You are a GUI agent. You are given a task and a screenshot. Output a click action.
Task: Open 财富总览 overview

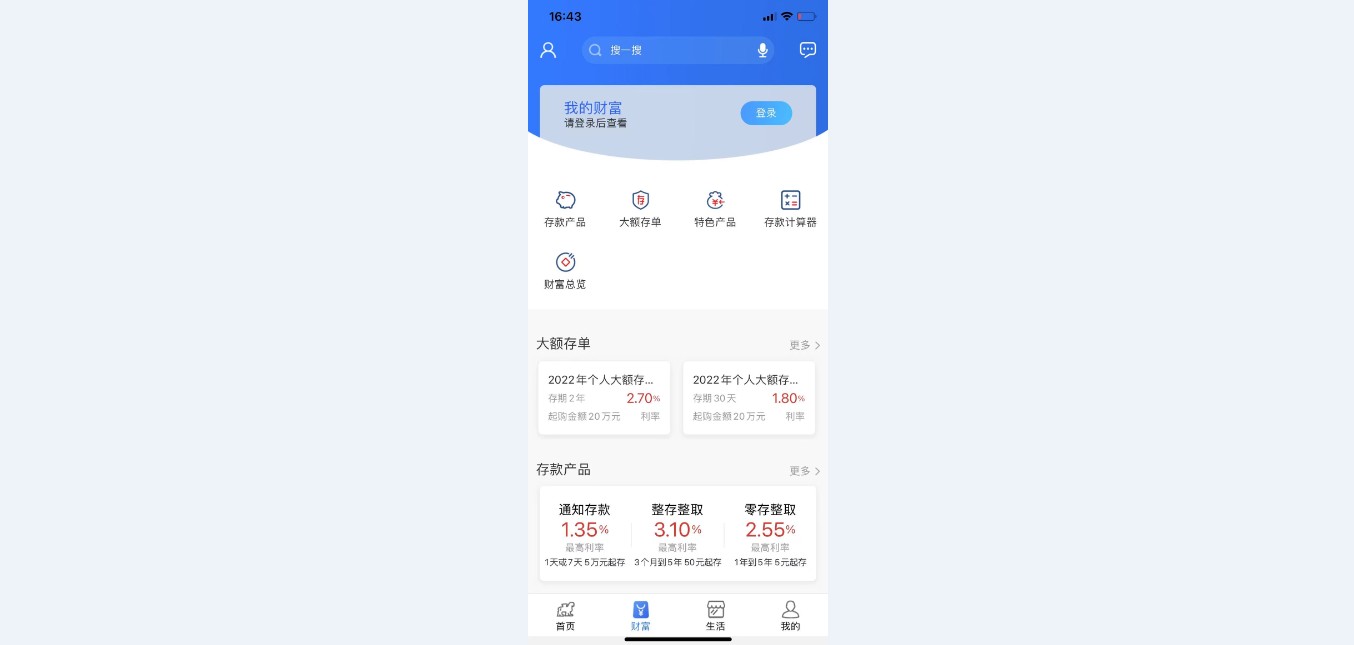tap(565, 270)
